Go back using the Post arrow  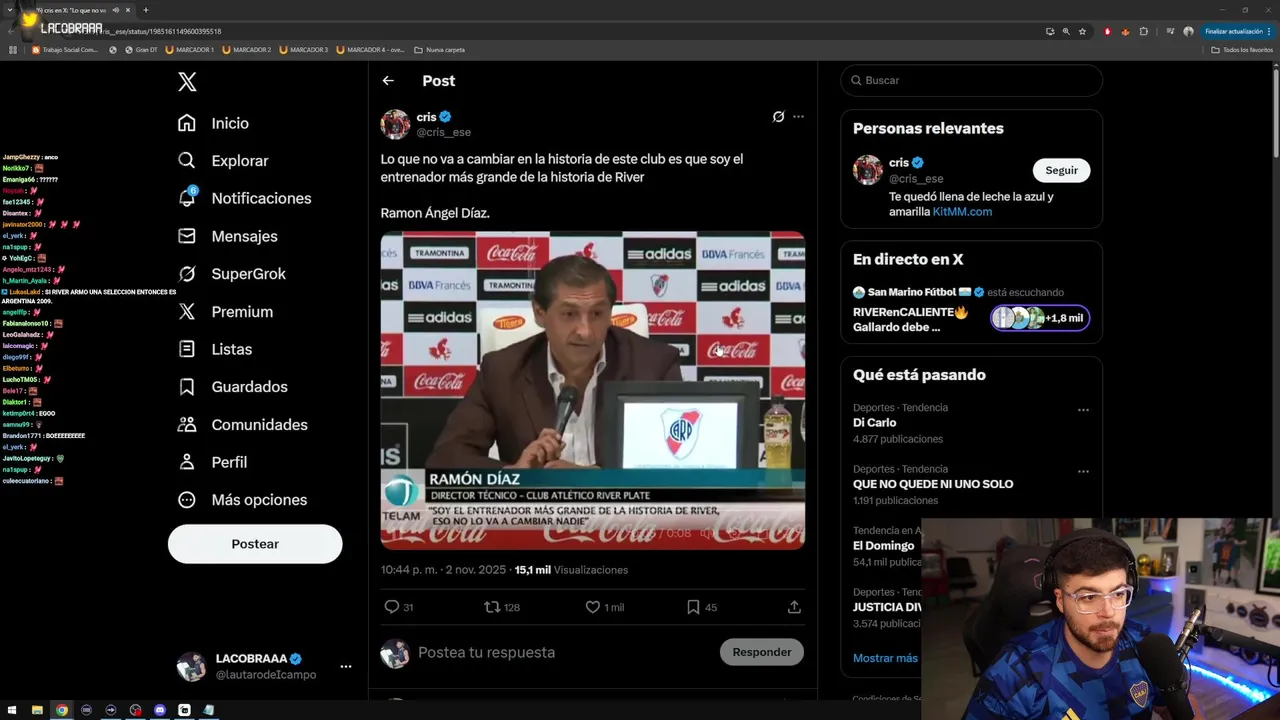[388, 81]
